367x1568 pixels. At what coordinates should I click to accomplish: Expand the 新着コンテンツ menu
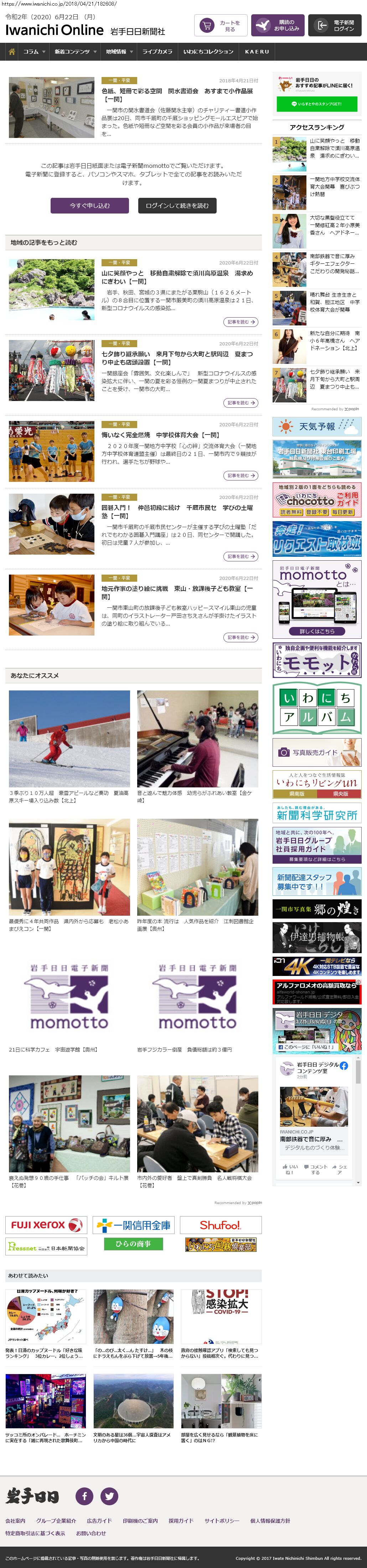[x=75, y=52]
